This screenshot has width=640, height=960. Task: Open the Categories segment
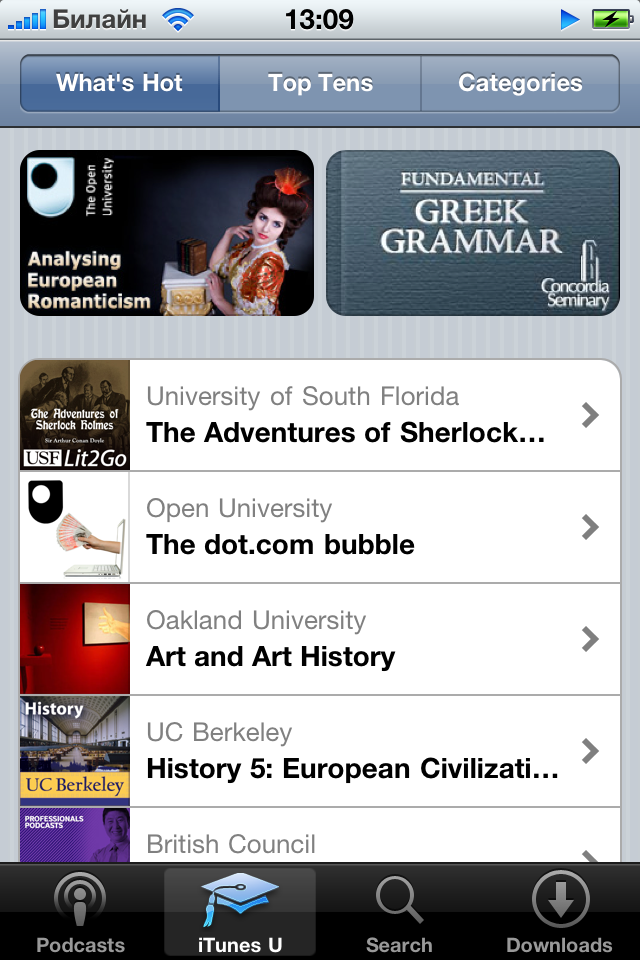520,83
